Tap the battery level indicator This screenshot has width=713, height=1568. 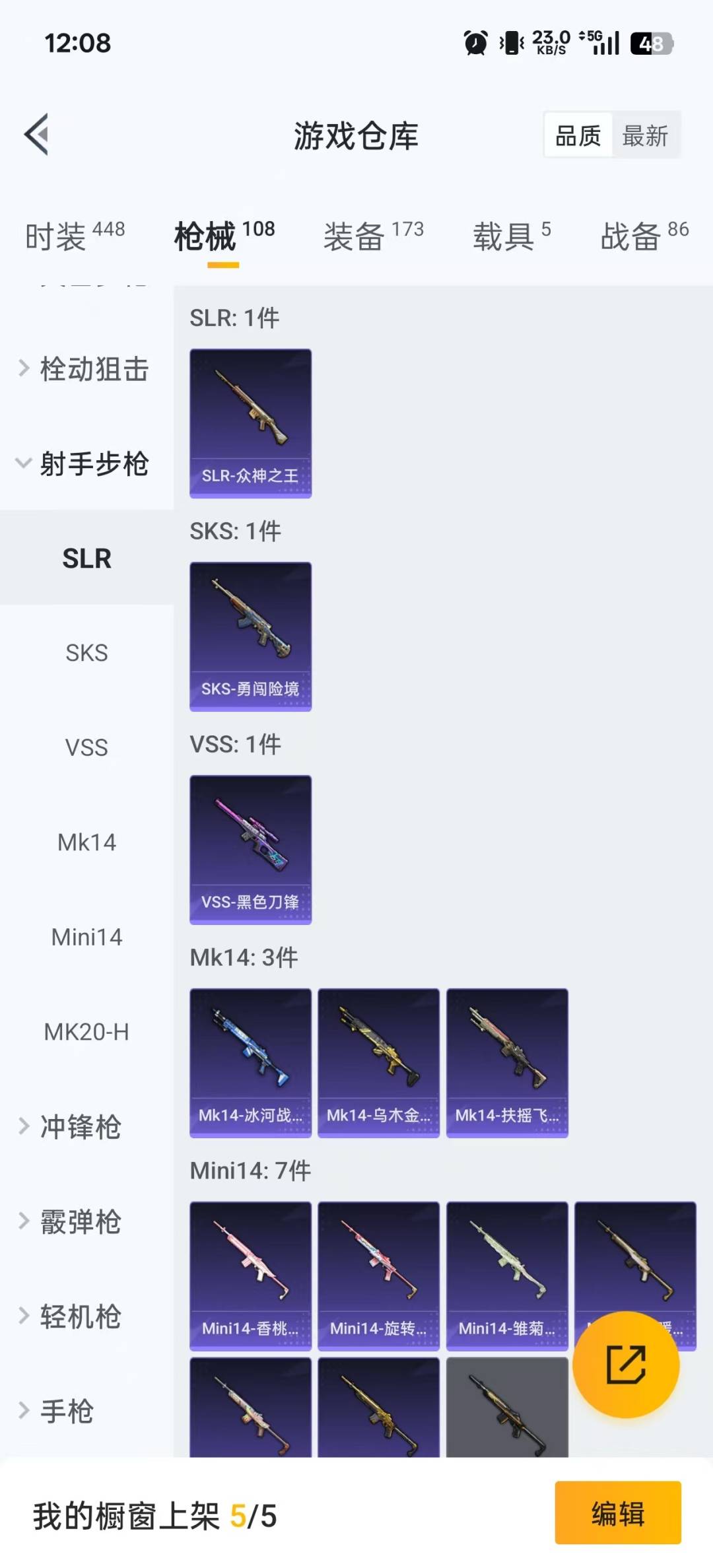(x=652, y=43)
